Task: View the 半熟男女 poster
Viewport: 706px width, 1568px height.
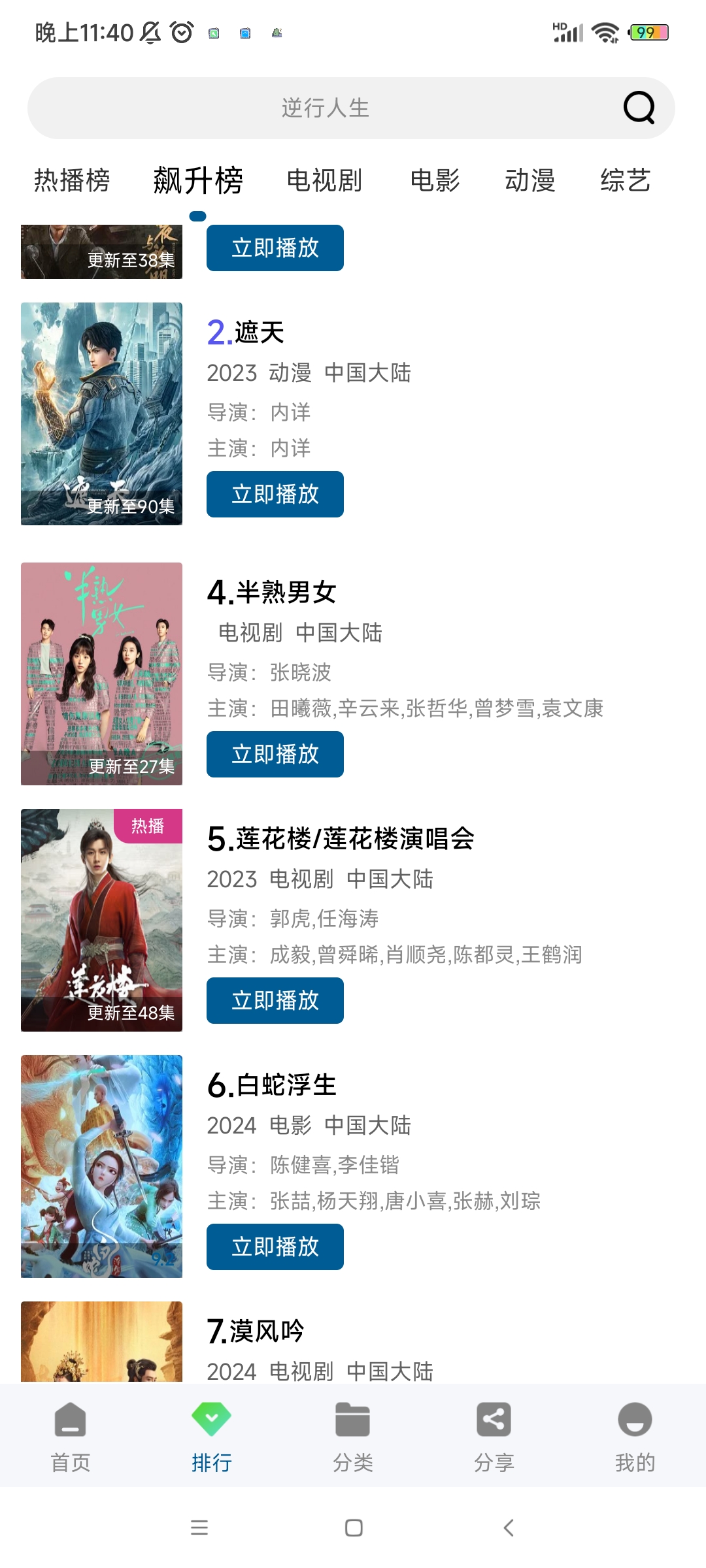Action: 101,674
